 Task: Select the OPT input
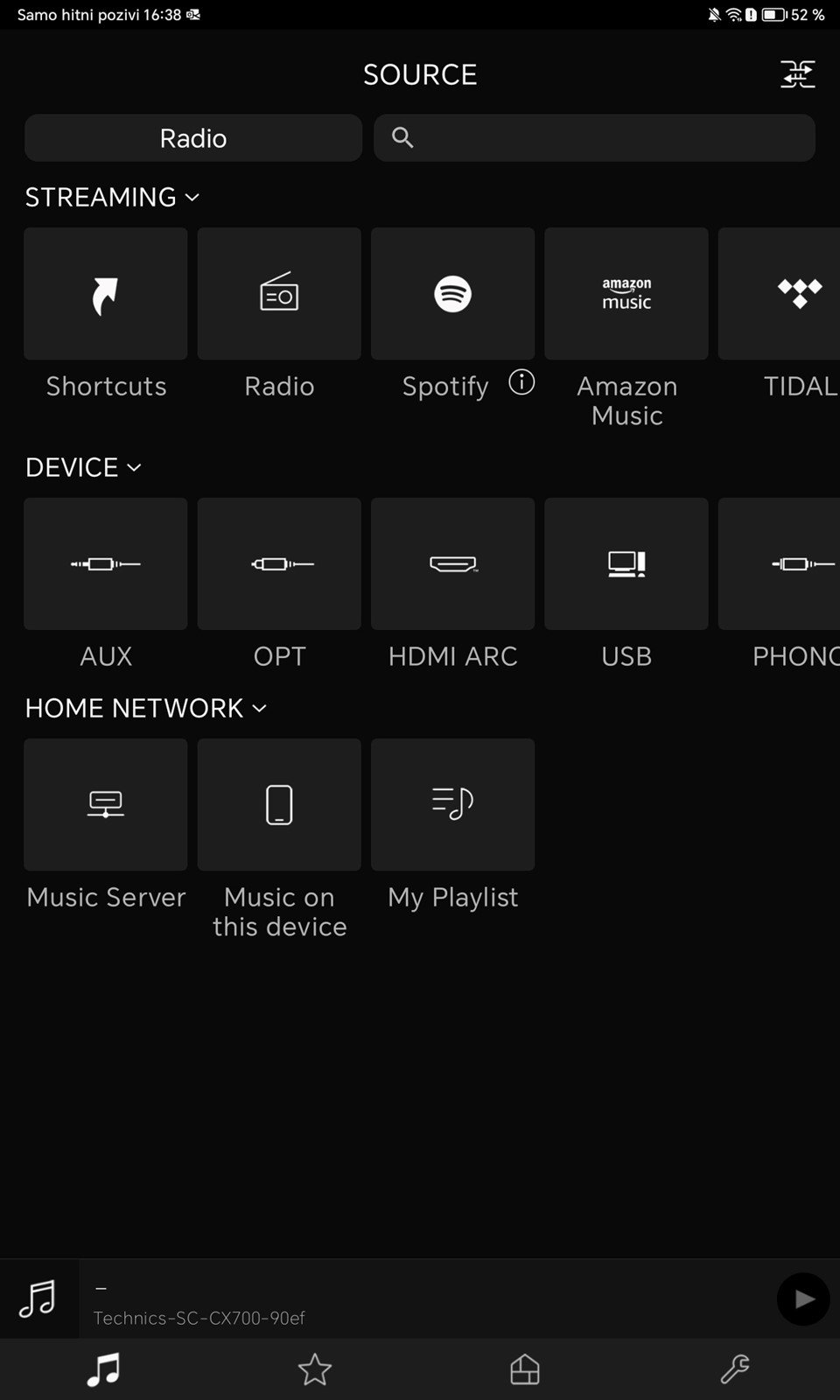pos(279,564)
